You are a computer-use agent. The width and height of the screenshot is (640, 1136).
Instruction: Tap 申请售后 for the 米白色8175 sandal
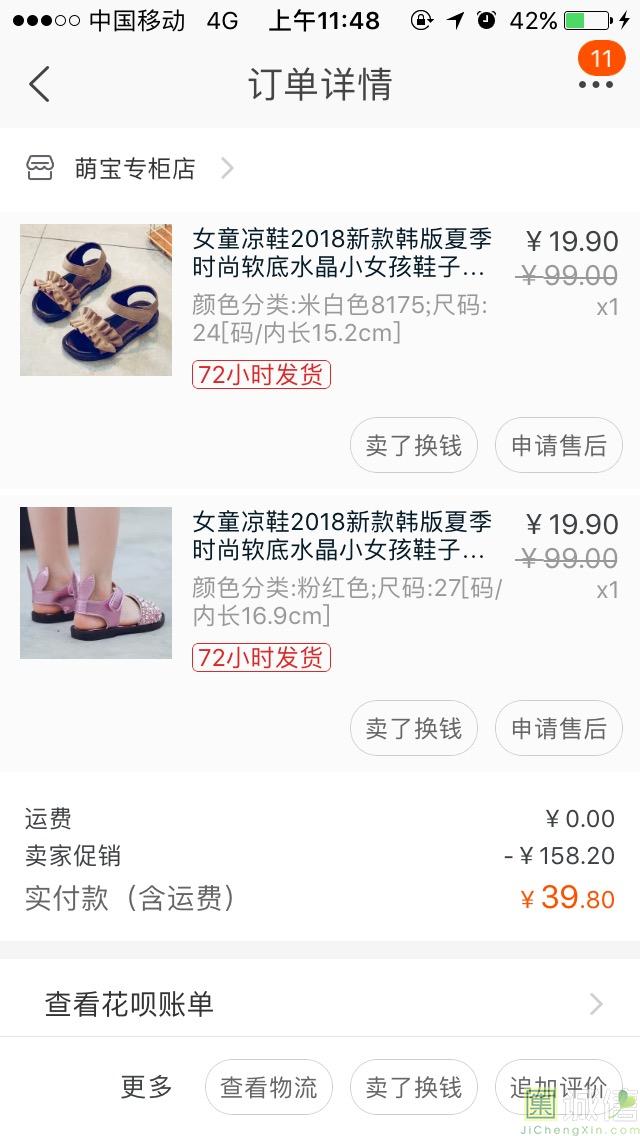[x=558, y=445]
